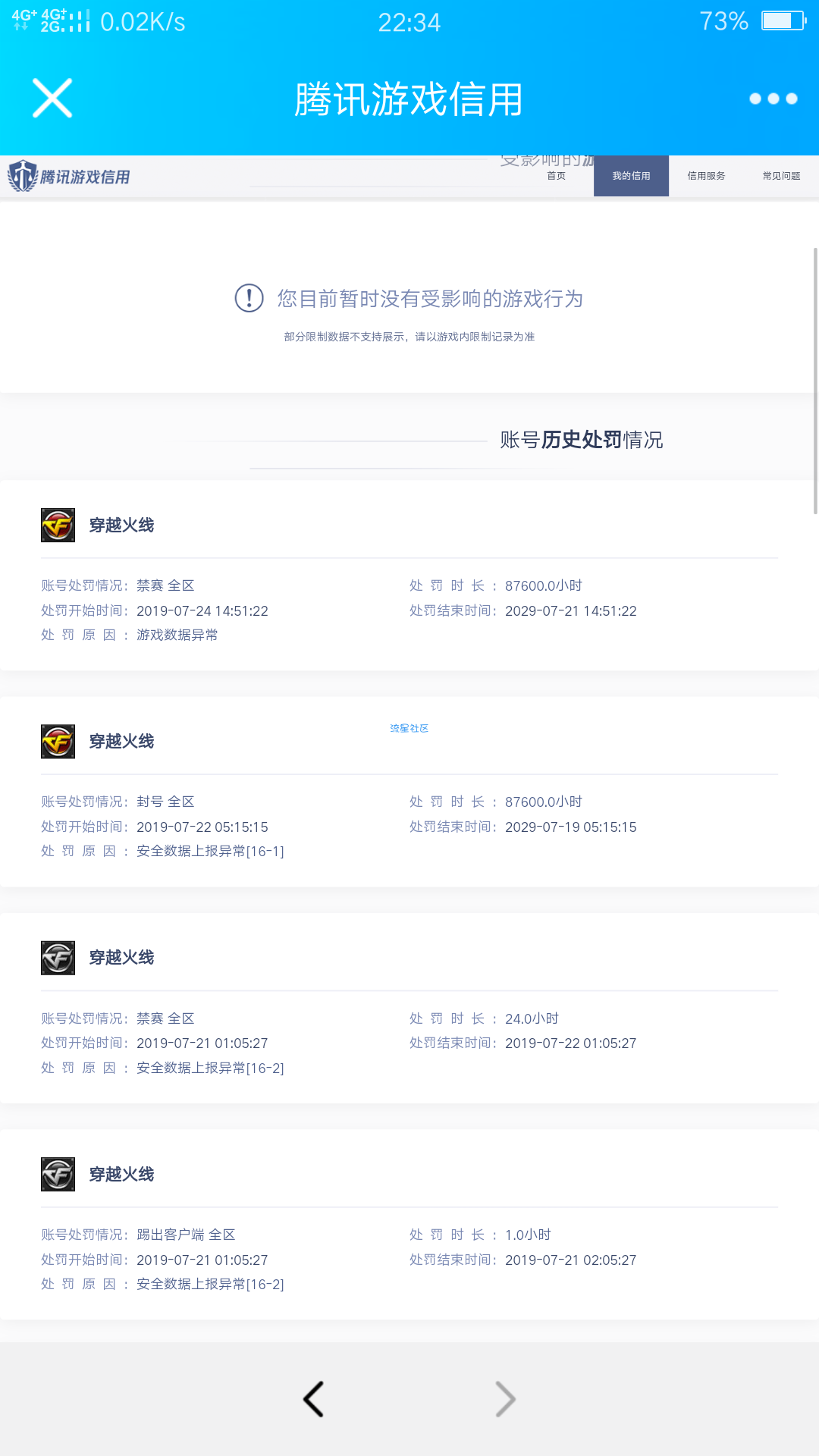Open the three-dot overflow menu

(773, 99)
